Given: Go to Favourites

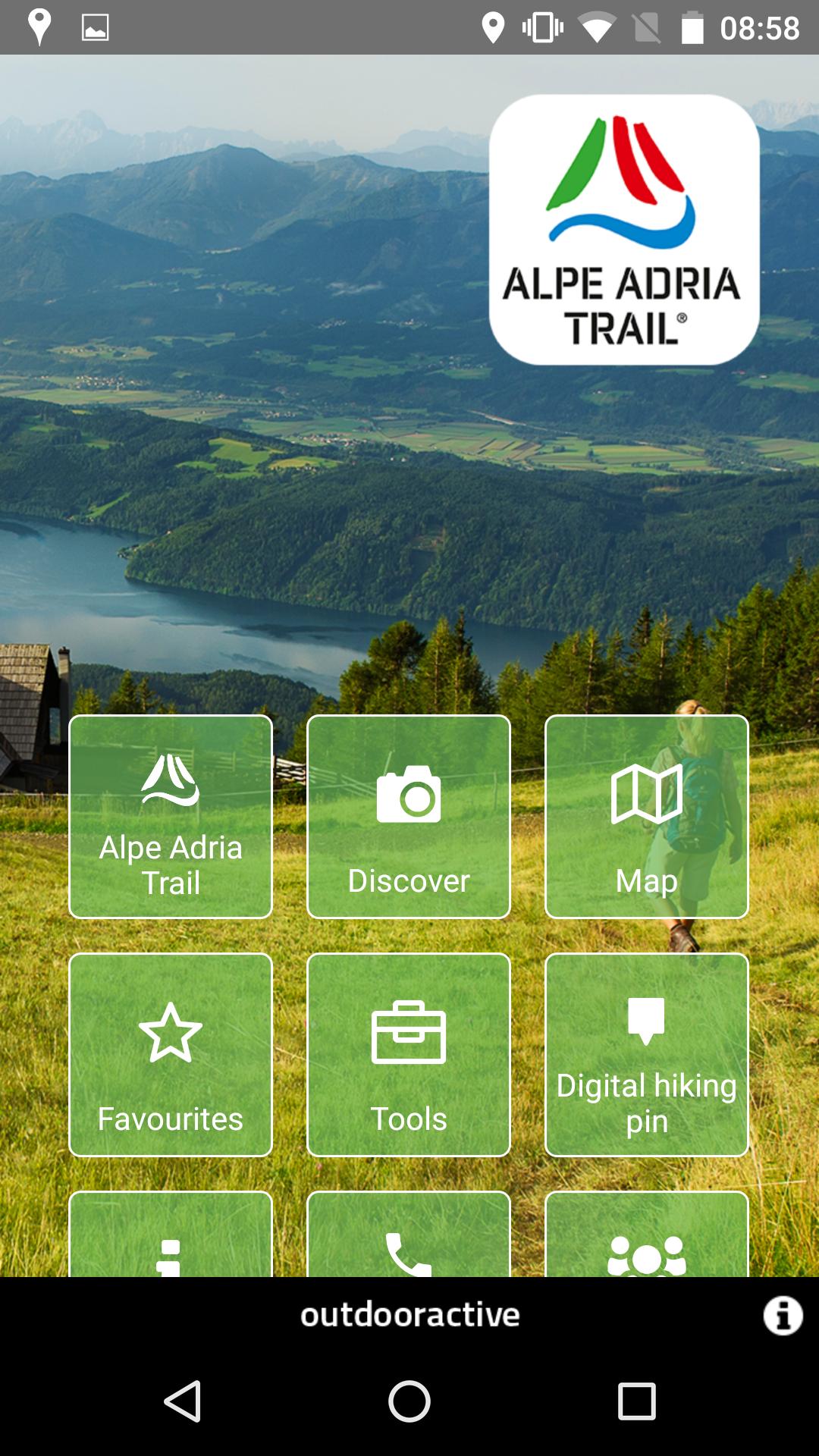Looking at the screenshot, I should (x=171, y=1055).
